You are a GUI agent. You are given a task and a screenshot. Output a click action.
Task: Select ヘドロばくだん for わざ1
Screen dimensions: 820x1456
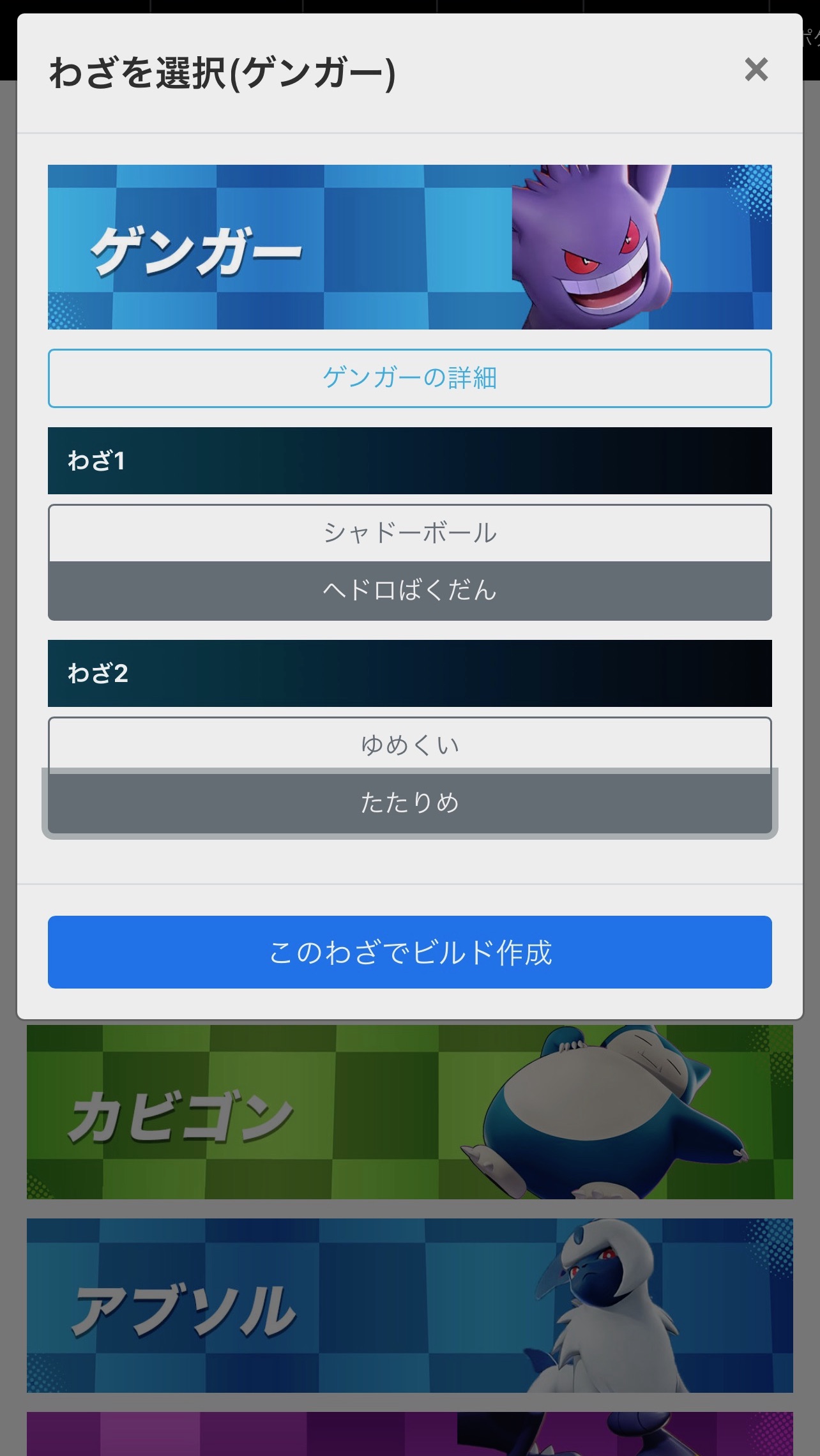click(x=409, y=591)
